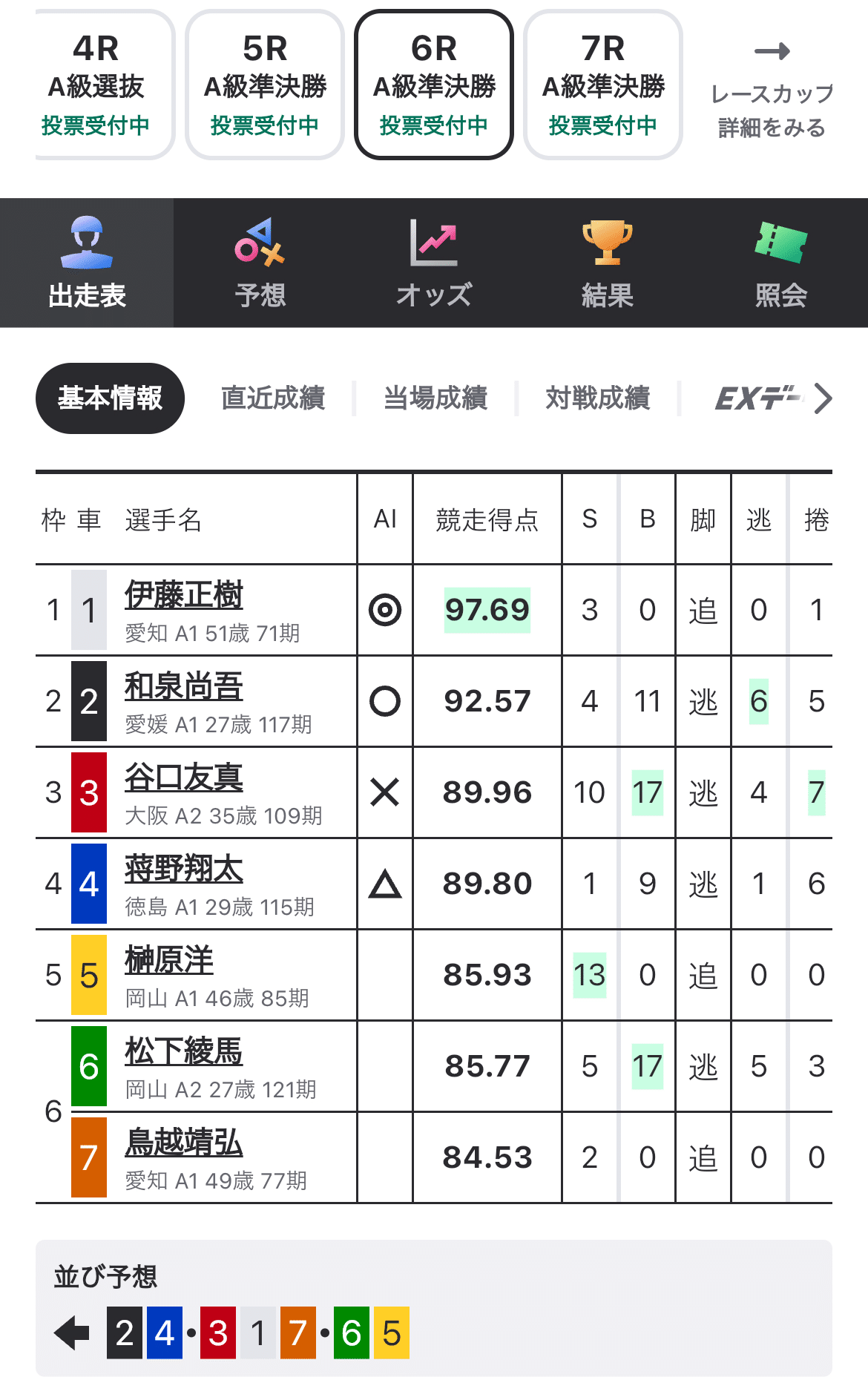Select the 6R A級準決勝 race
Image resolution: width=868 pixels, height=1380 pixels.
click(434, 85)
